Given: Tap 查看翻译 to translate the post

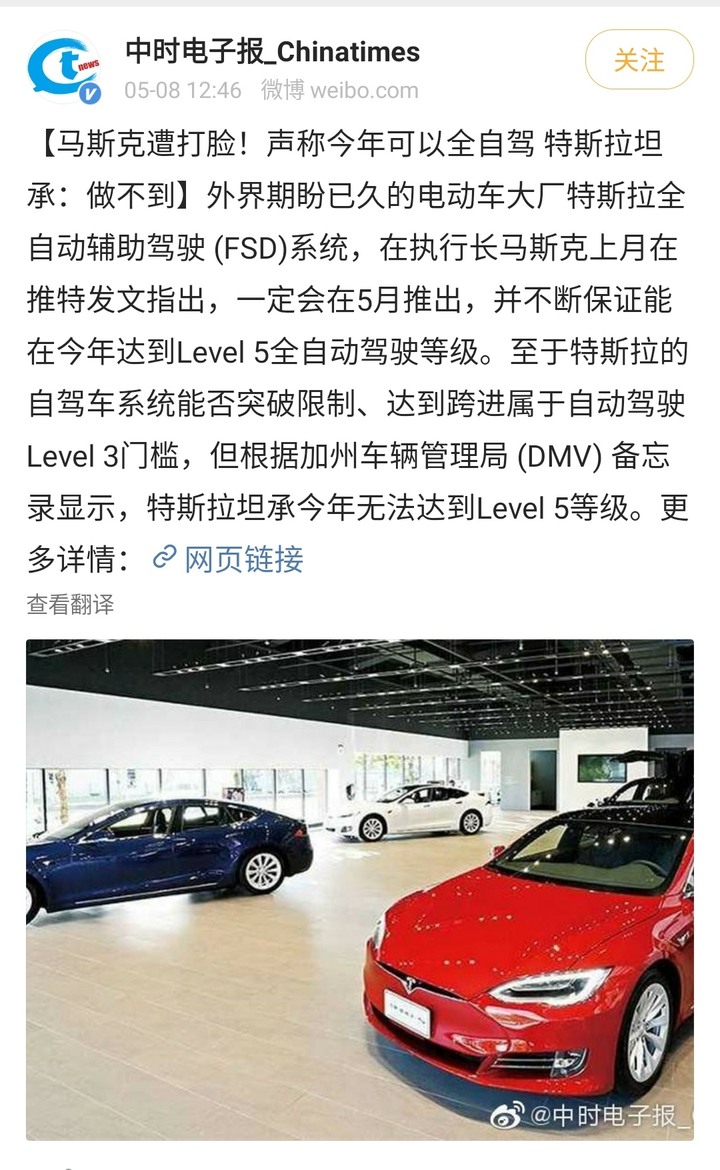Looking at the screenshot, I should [x=70, y=604].
